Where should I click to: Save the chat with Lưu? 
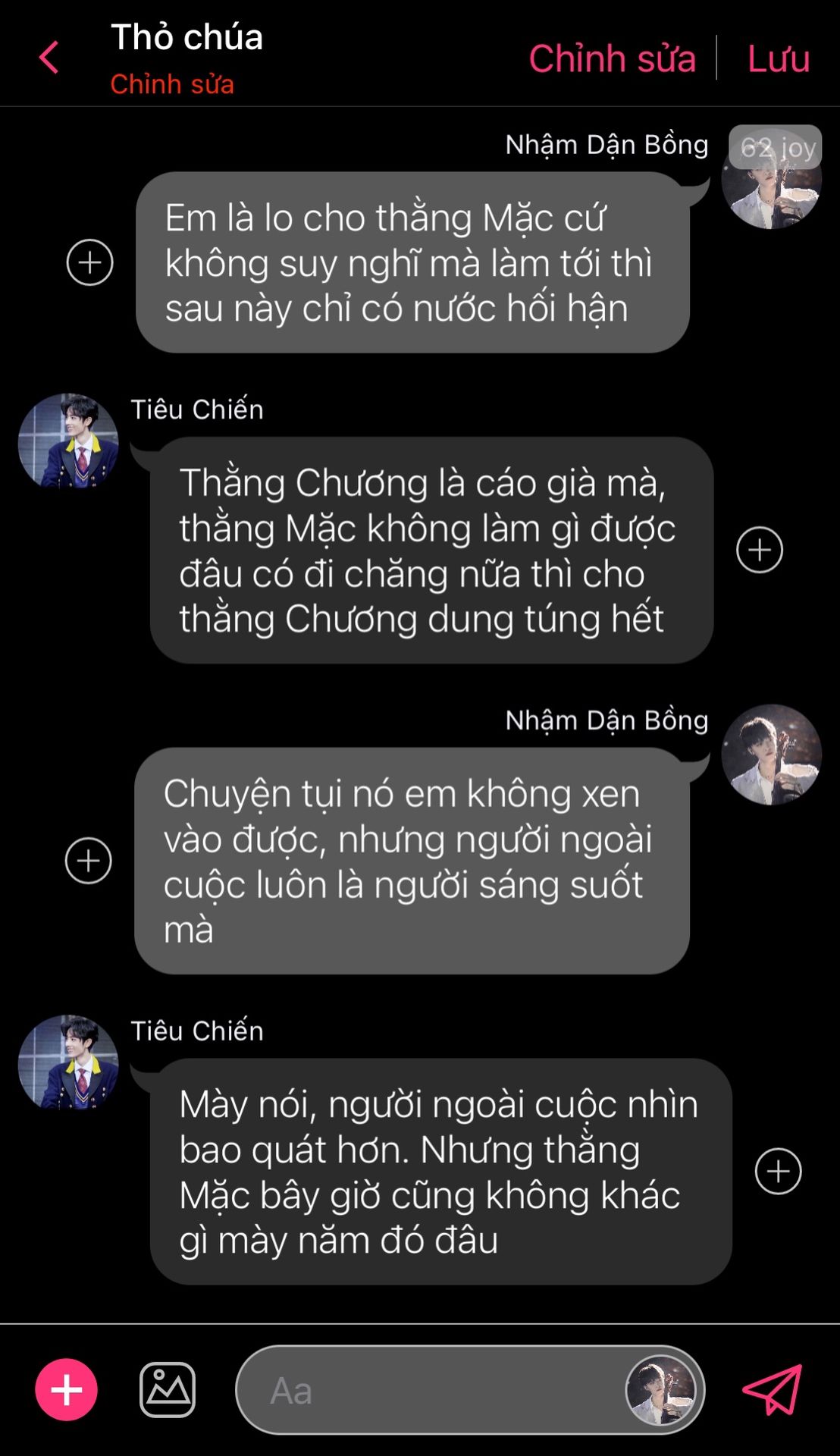pyautogui.click(x=778, y=58)
